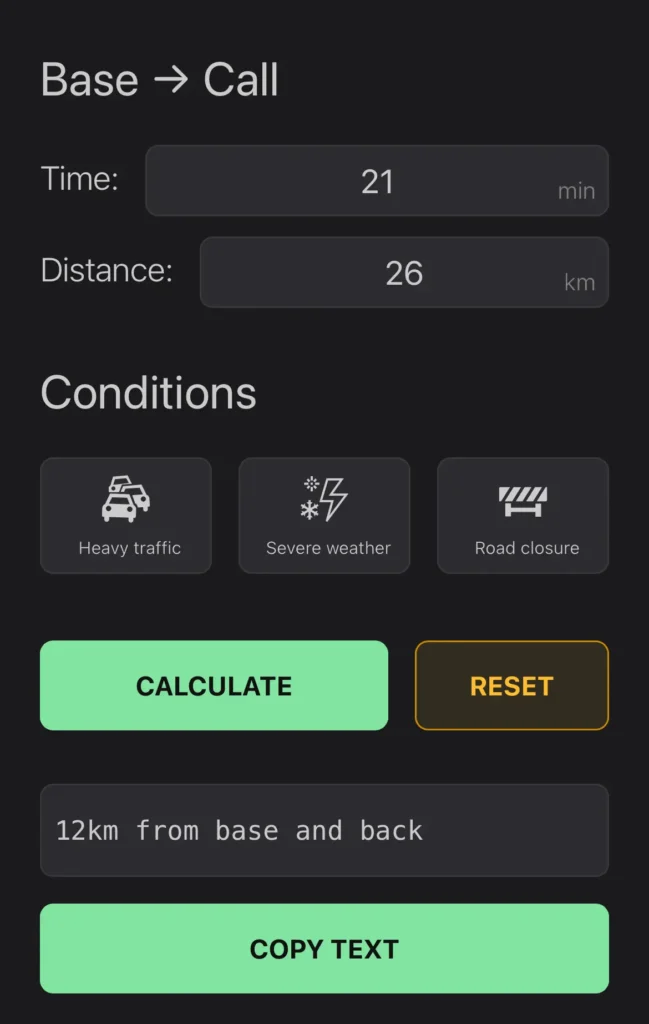Tap the COPY TEXT button
649x1024 pixels.
324,949
